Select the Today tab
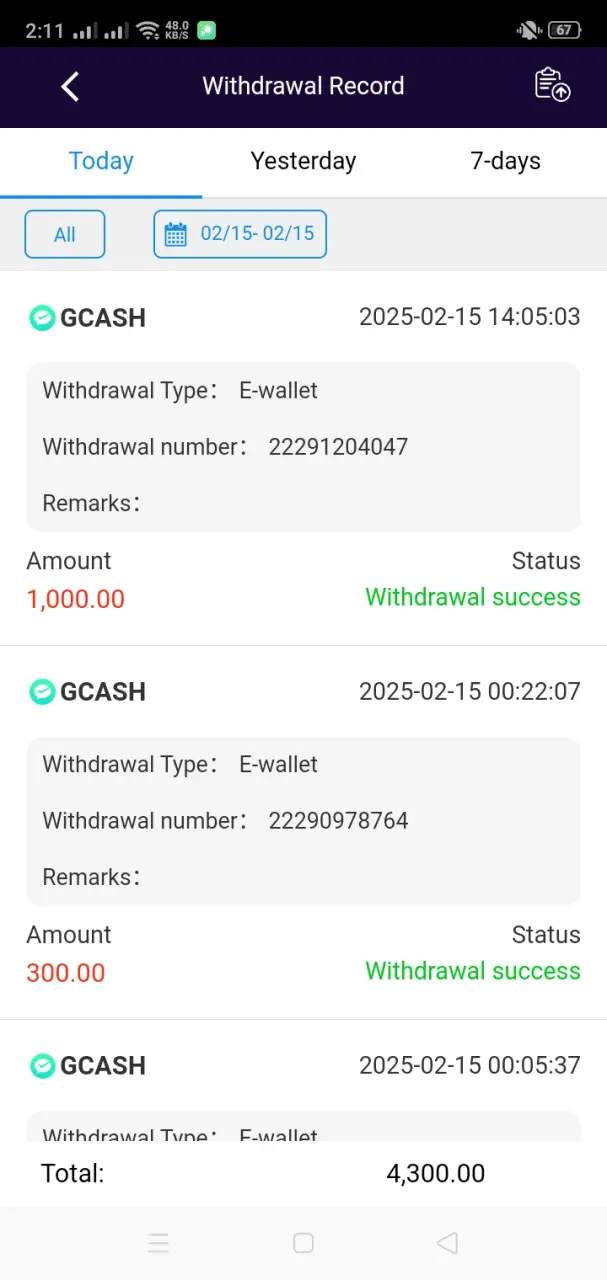607x1280 pixels. 101,161
